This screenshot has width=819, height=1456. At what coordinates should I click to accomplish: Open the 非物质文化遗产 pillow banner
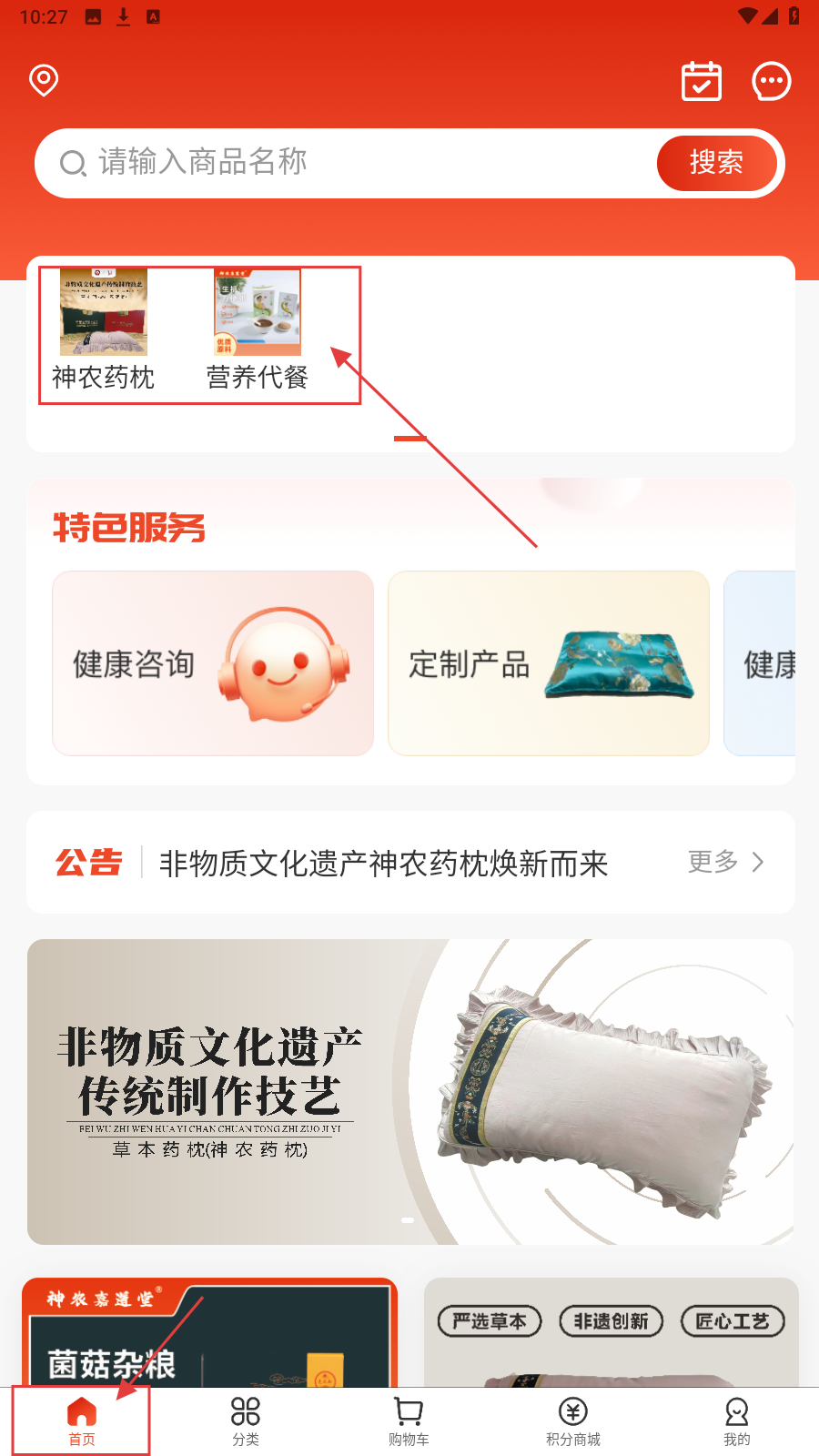410,1091
